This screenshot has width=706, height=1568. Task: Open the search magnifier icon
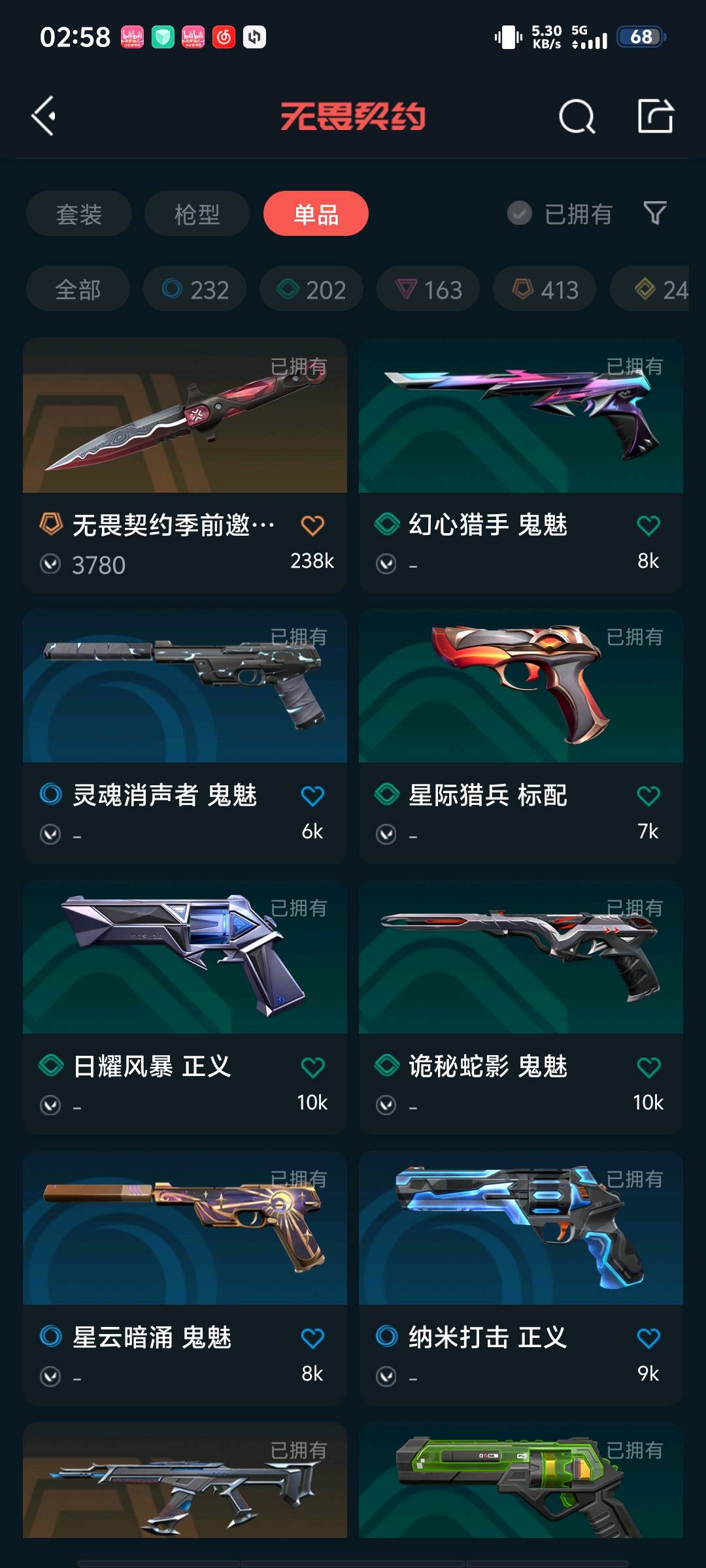[577, 117]
